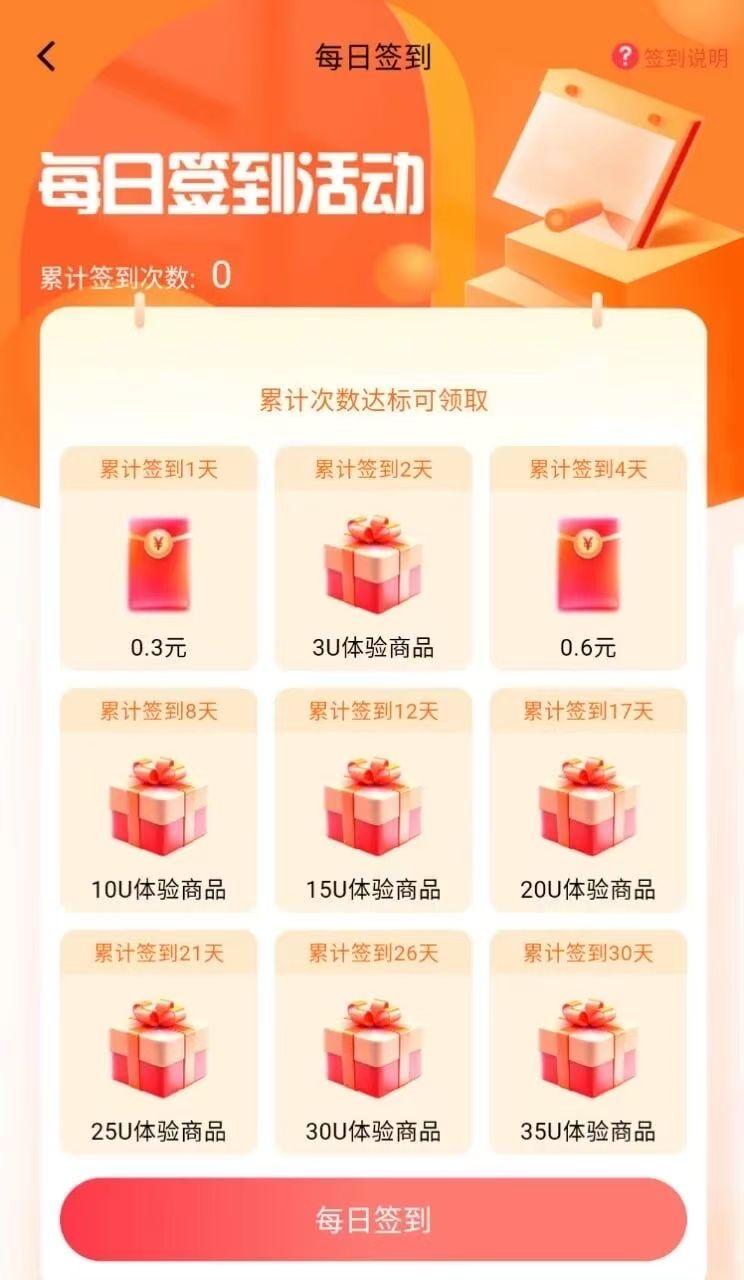Open the 累计签到17天 20U体验商品 reward
The image size is (744, 1280).
tap(588, 800)
